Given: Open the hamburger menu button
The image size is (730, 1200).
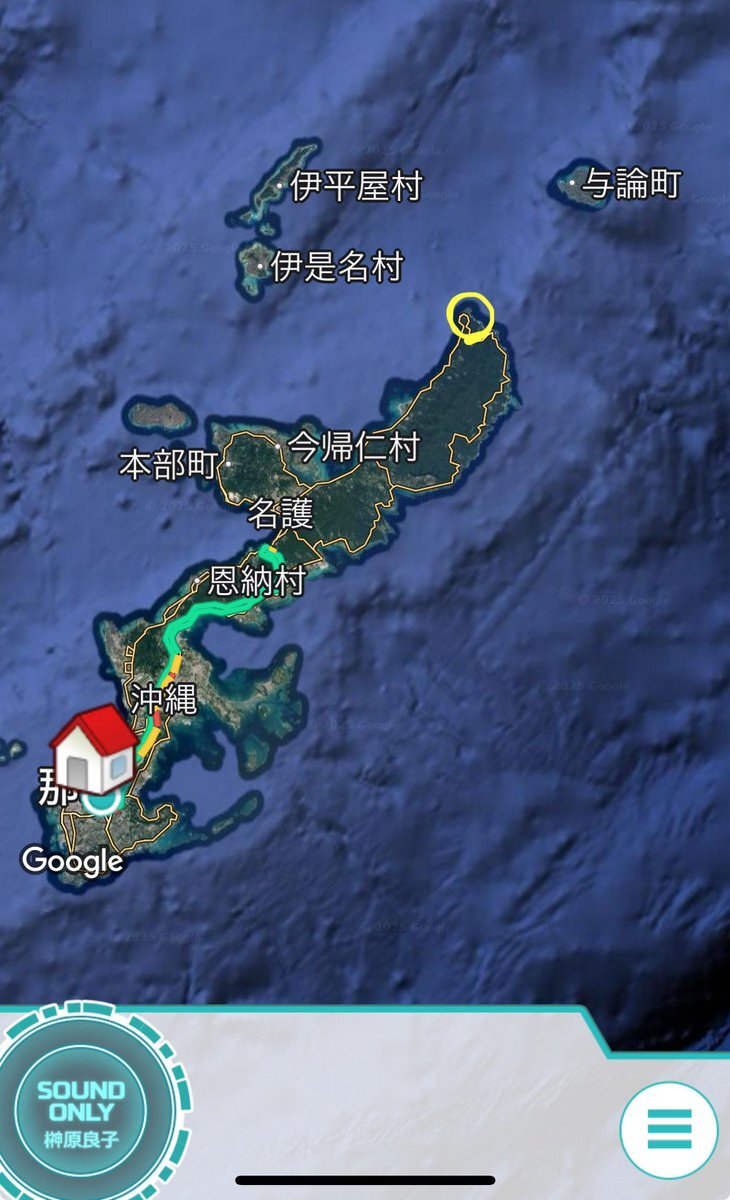Looking at the screenshot, I should pyautogui.click(x=668, y=1129).
